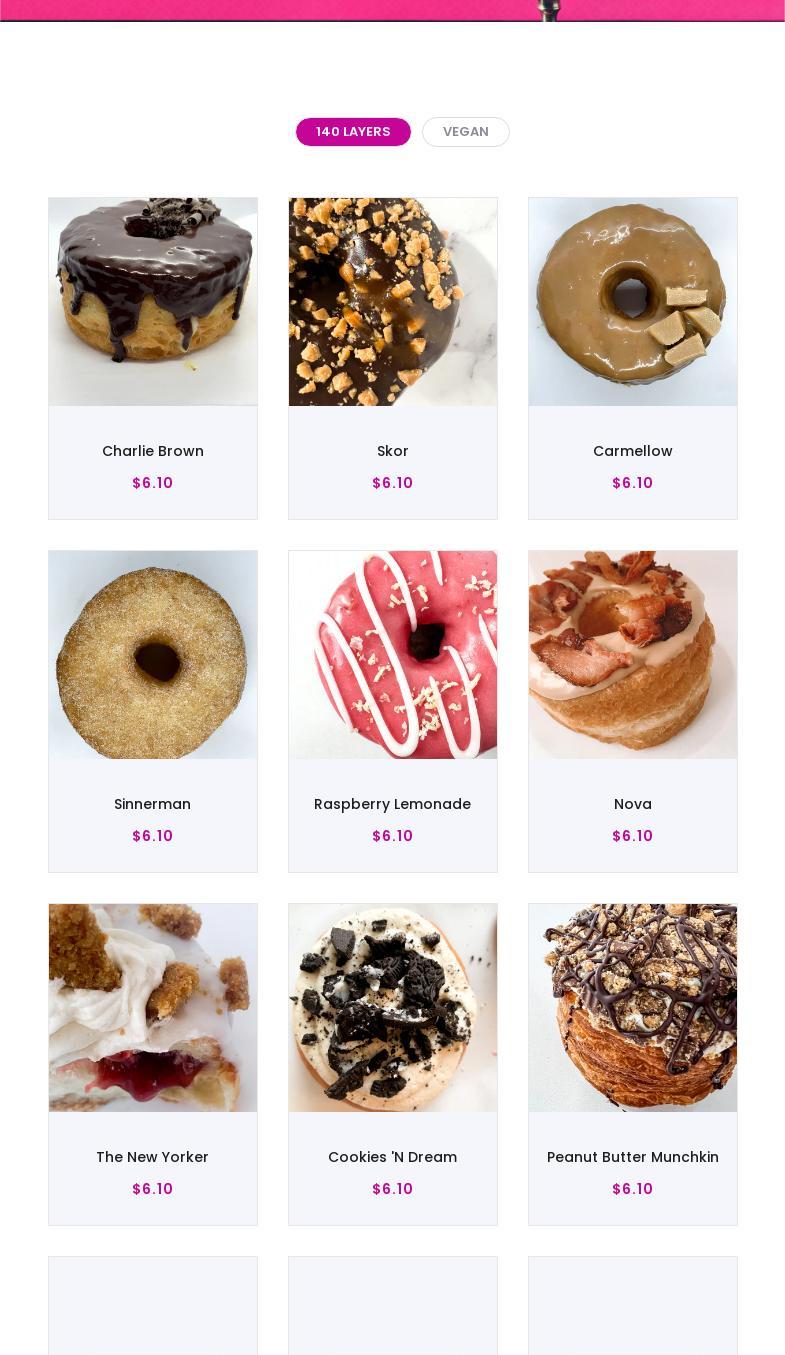Click the Sinnerman donut thumbnail
The image size is (785, 1355).
pos(152,654)
